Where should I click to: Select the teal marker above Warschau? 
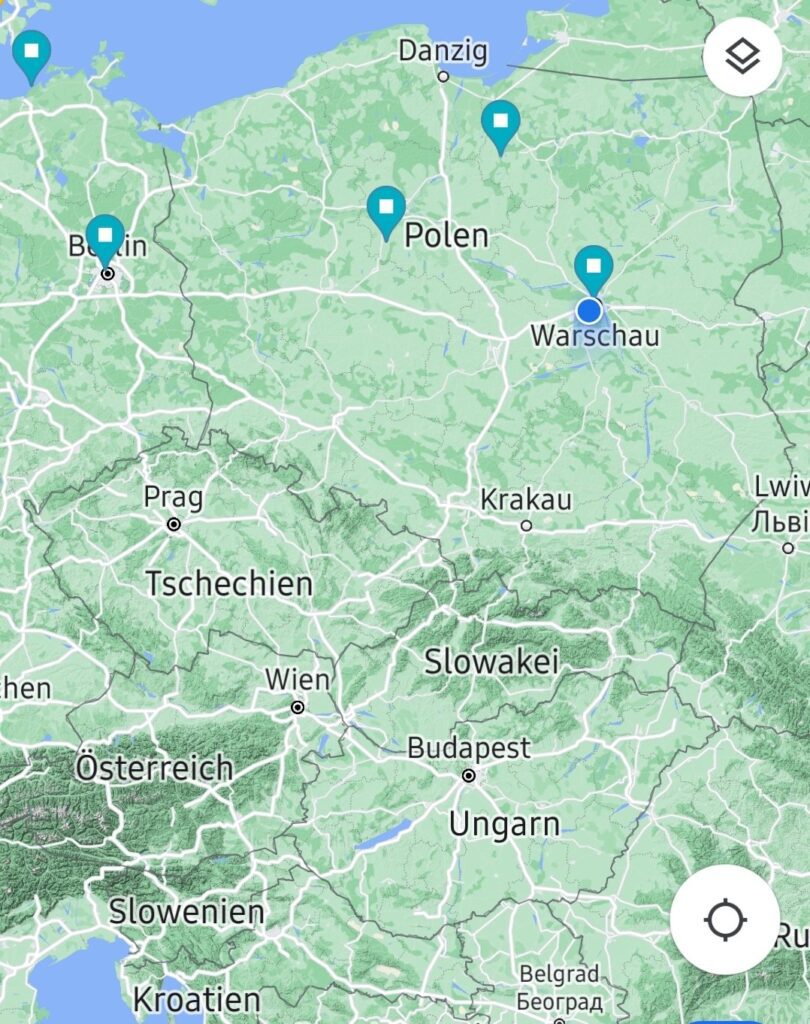tap(594, 266)
